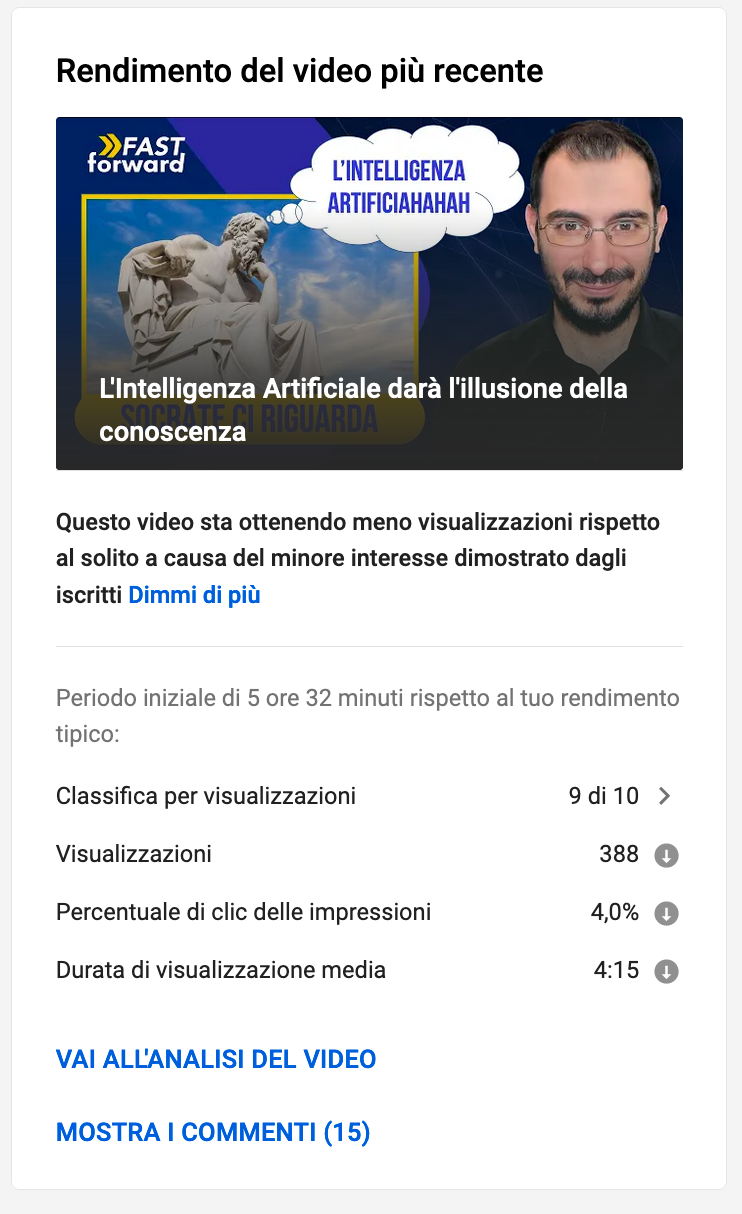Open MOSTRA I COMMENTI (15)

tap(213, 1132)
